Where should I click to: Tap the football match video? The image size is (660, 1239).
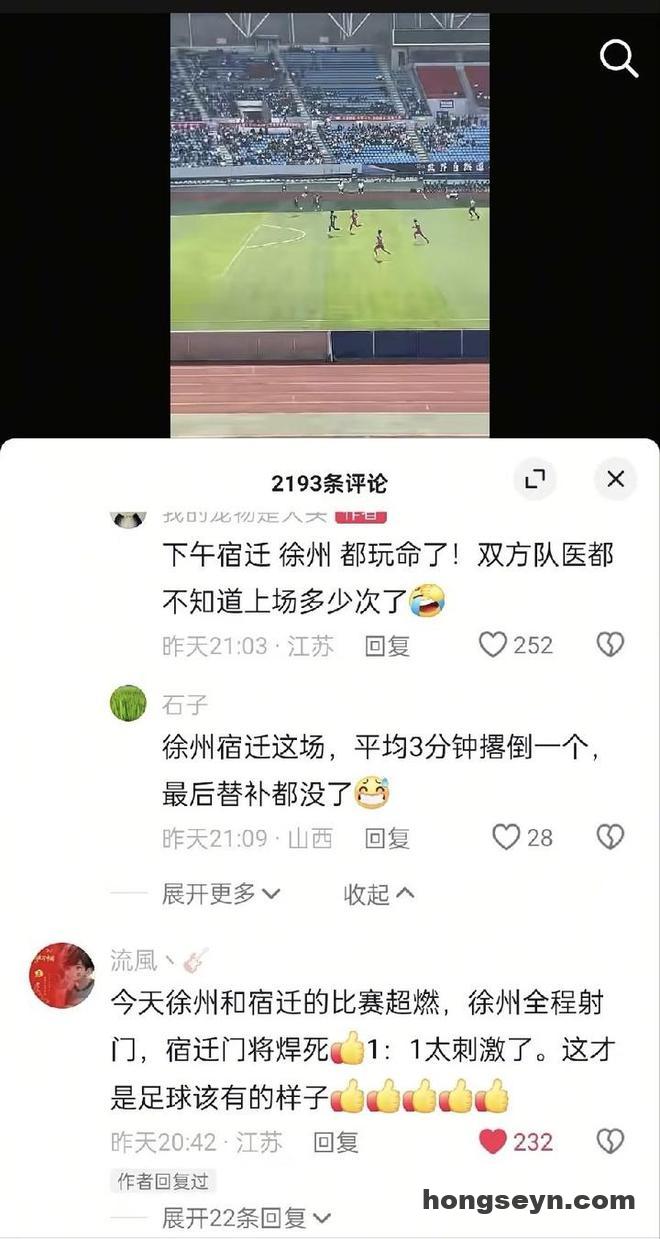click(x=329, y=225)
